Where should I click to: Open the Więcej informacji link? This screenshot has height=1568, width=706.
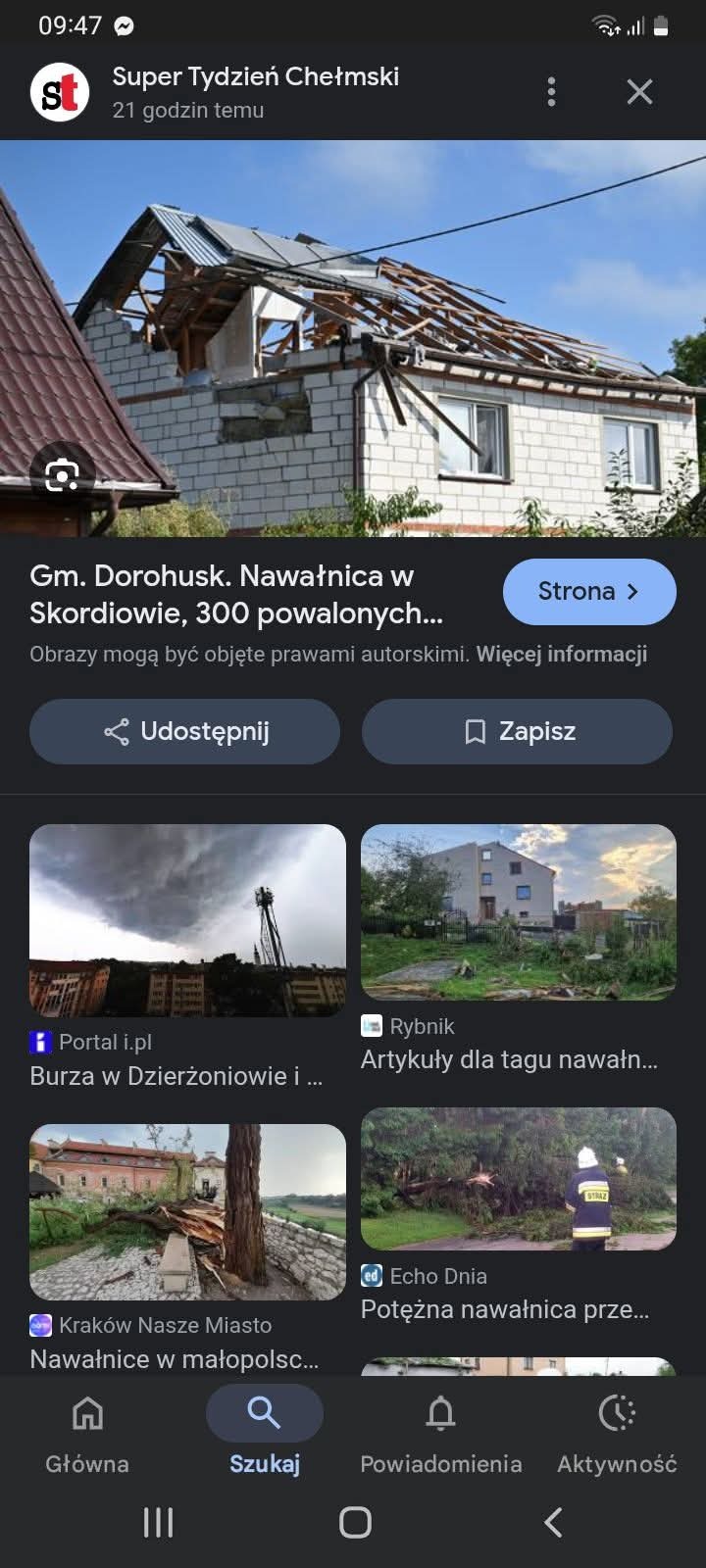click(562, 654)
